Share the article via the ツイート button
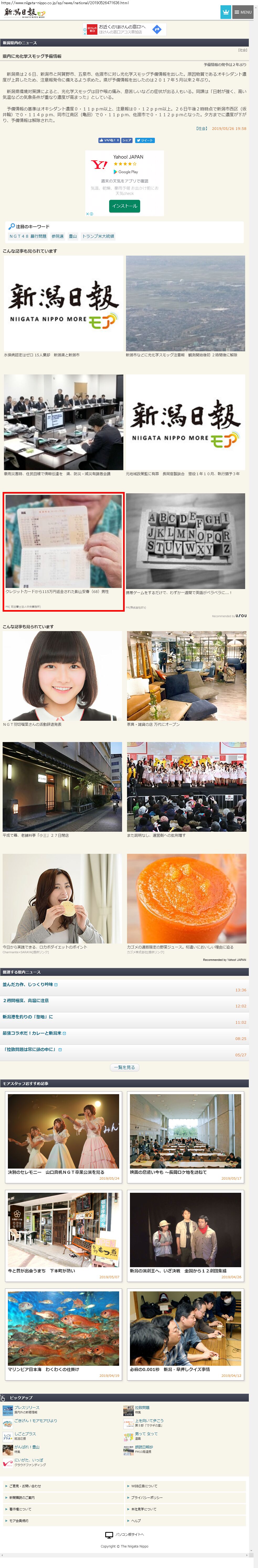 click(144, 140)
